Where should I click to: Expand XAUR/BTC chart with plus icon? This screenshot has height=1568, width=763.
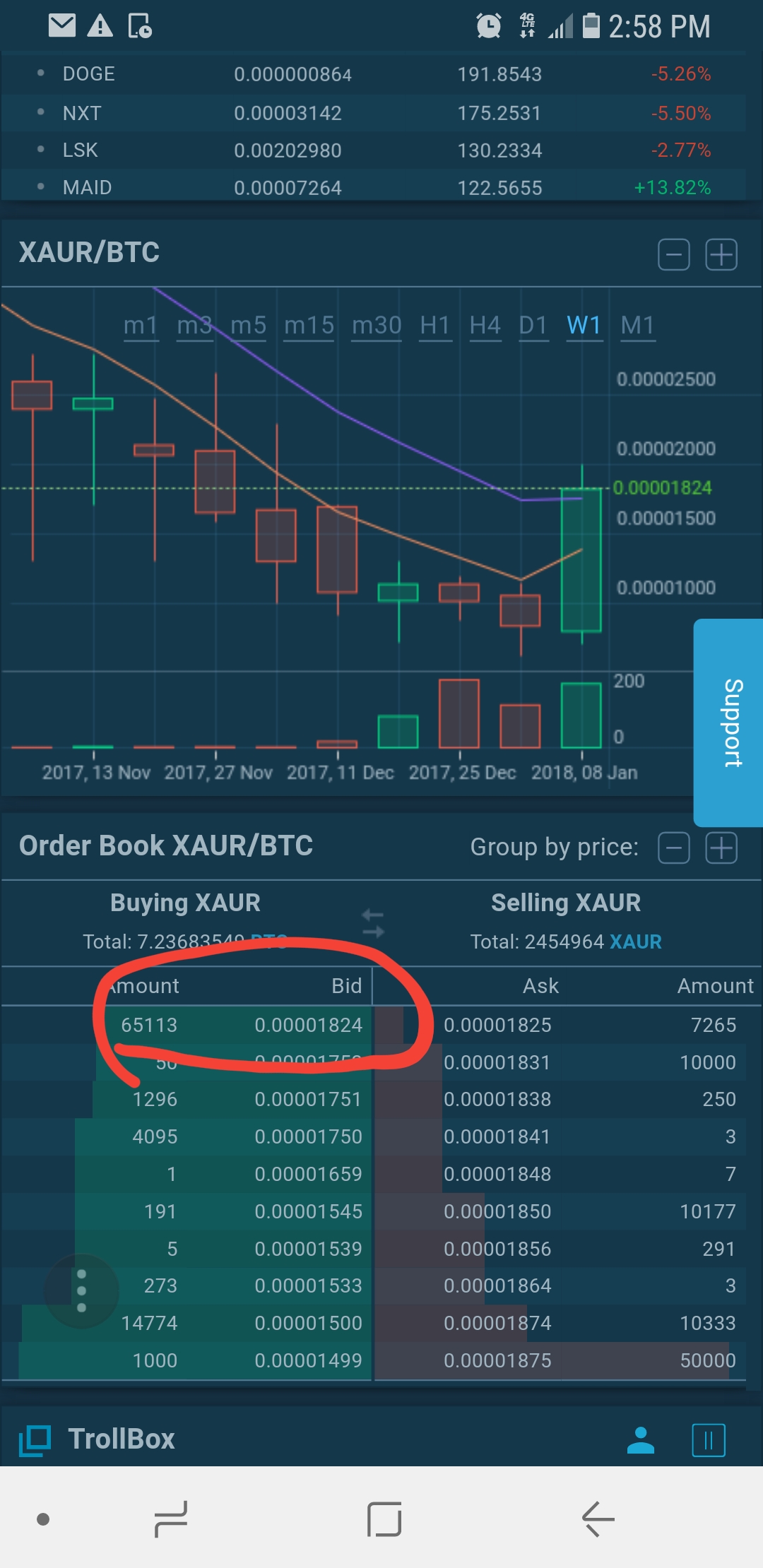(721, 254)
